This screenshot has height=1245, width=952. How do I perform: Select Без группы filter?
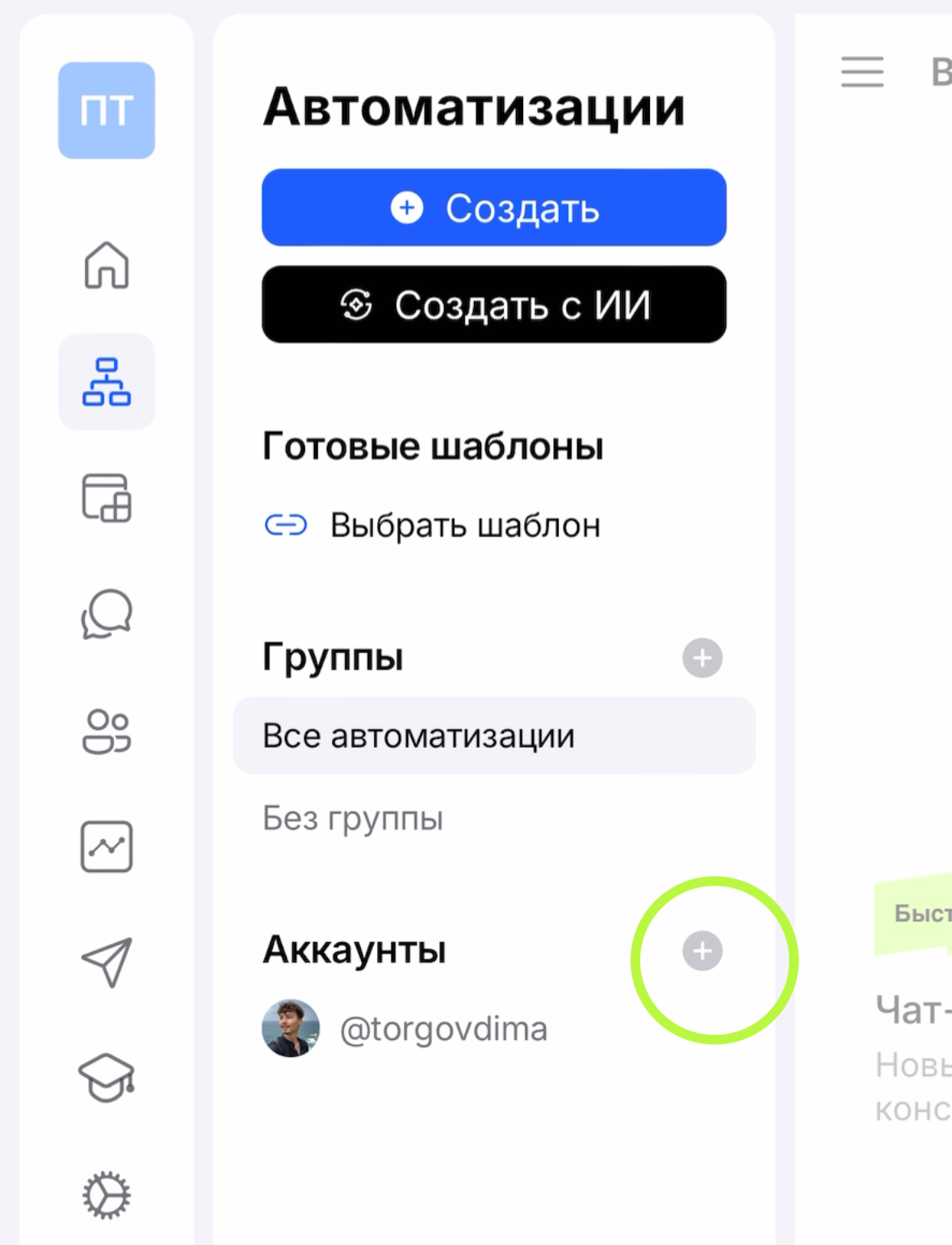click(353, 819)
